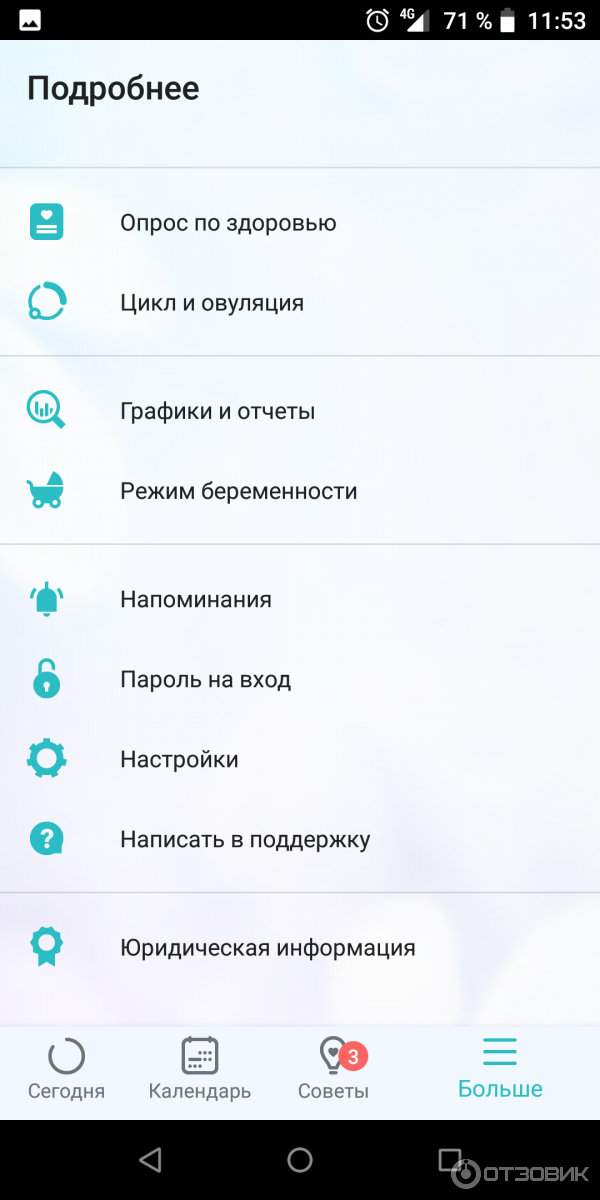
Task: Switch to the Сегодня tab
Action: [66, 1069]
